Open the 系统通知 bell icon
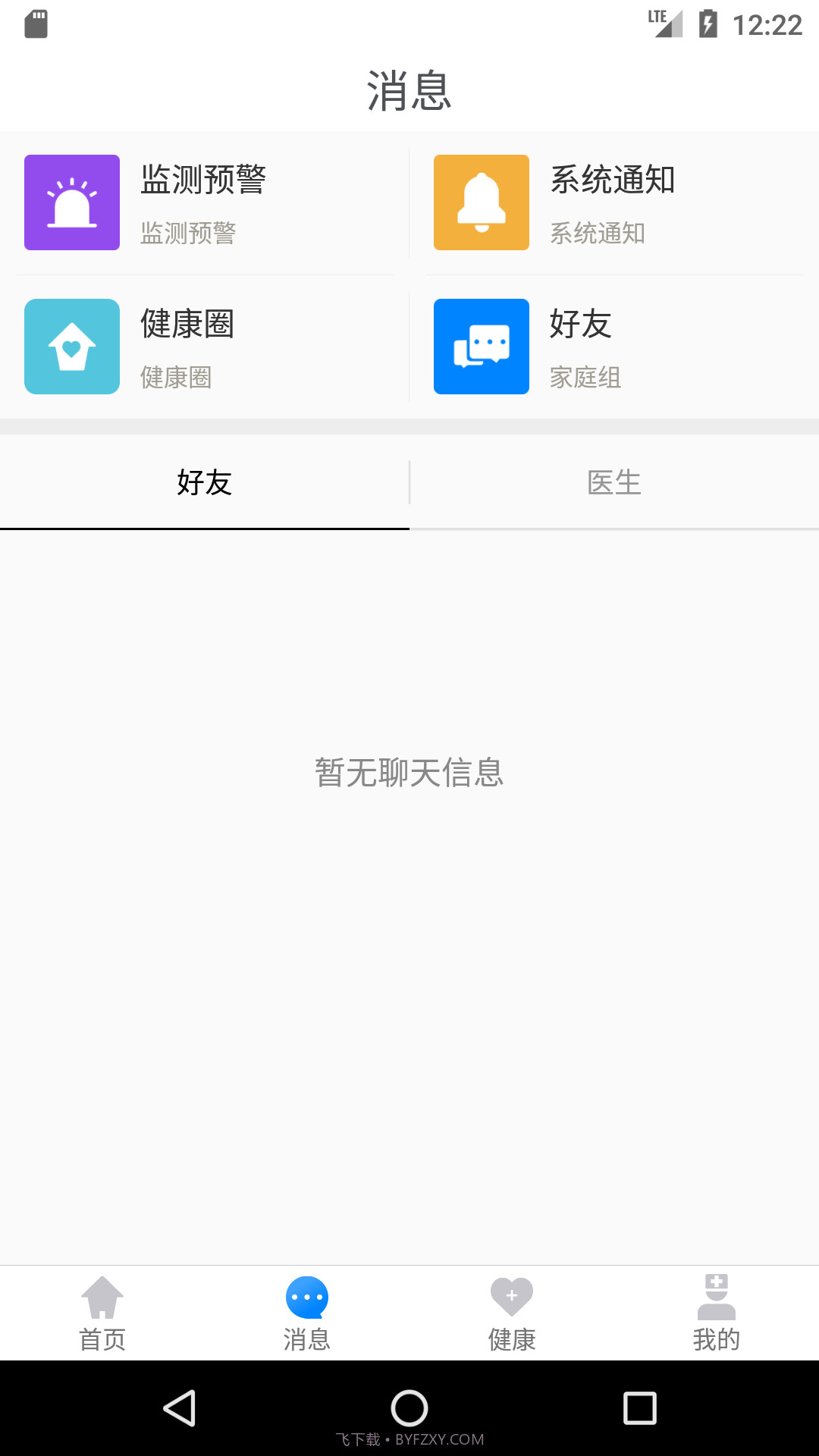The height and width of the screenshot is (1456, 819). click(x=481, y=201)
